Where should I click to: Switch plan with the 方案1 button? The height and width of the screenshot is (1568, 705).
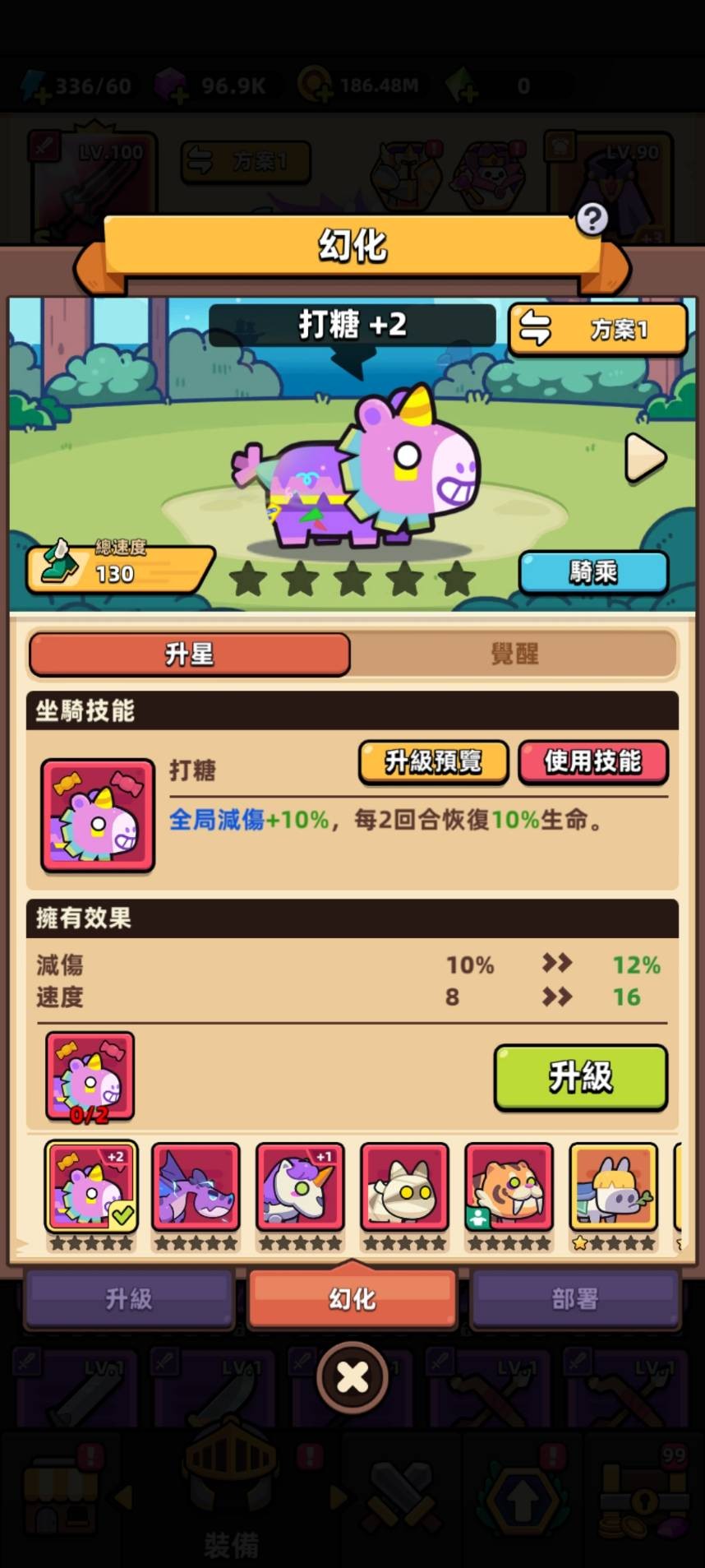597,330
